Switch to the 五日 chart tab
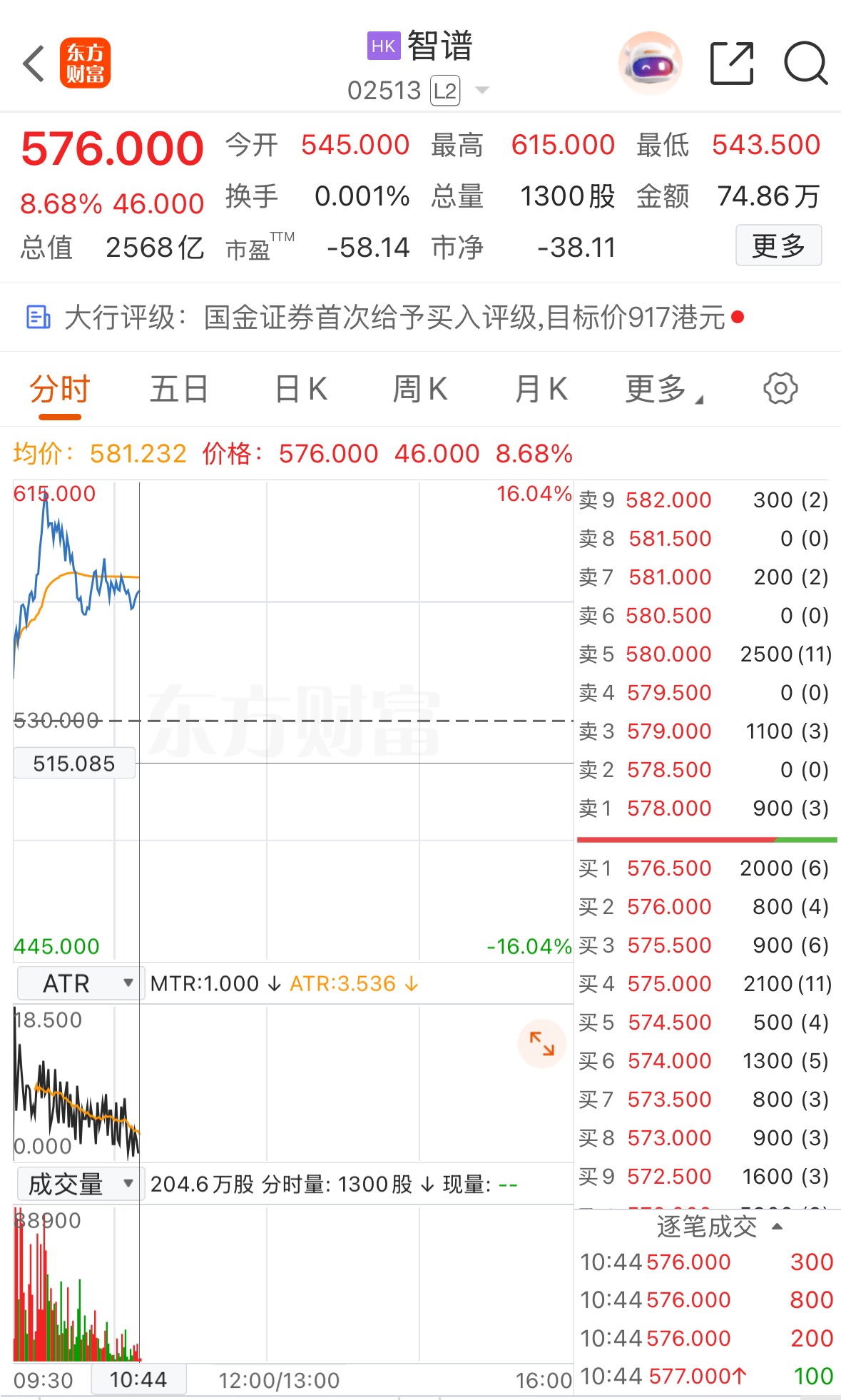Screen dimensions: 841x1400 [x=178, y=390]
